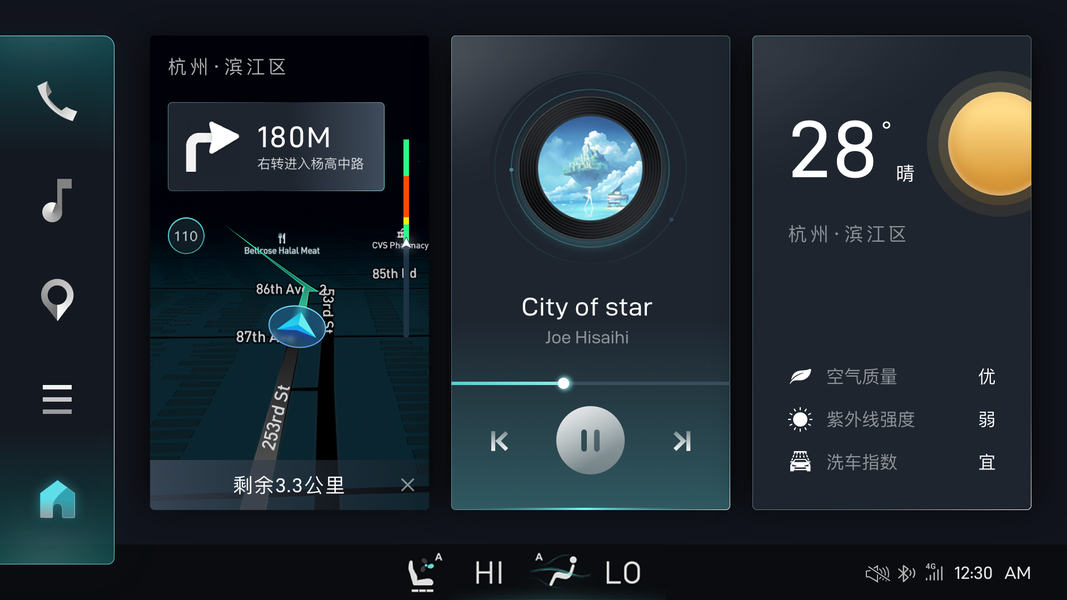Go to the home screen tab
The height and width of the screenshot is (600, 1067).
click(57, 498)
